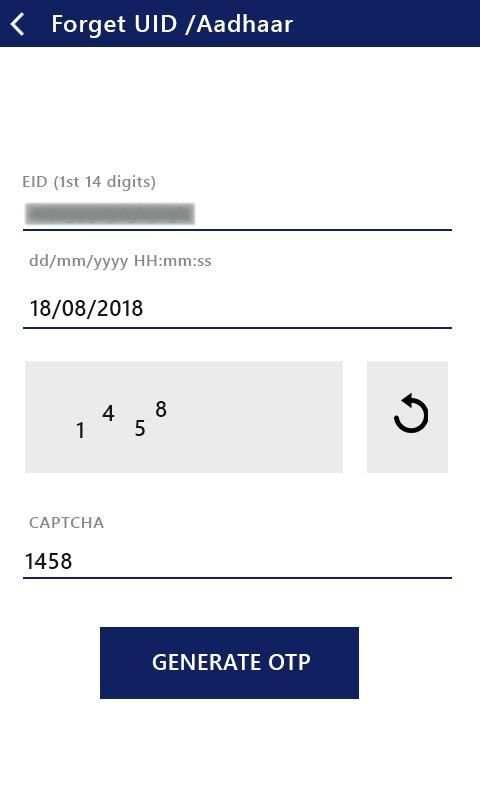Focus the CAPTCHA input with 1458
Viewport: 480px width, 800px height.
click(237, 561)
